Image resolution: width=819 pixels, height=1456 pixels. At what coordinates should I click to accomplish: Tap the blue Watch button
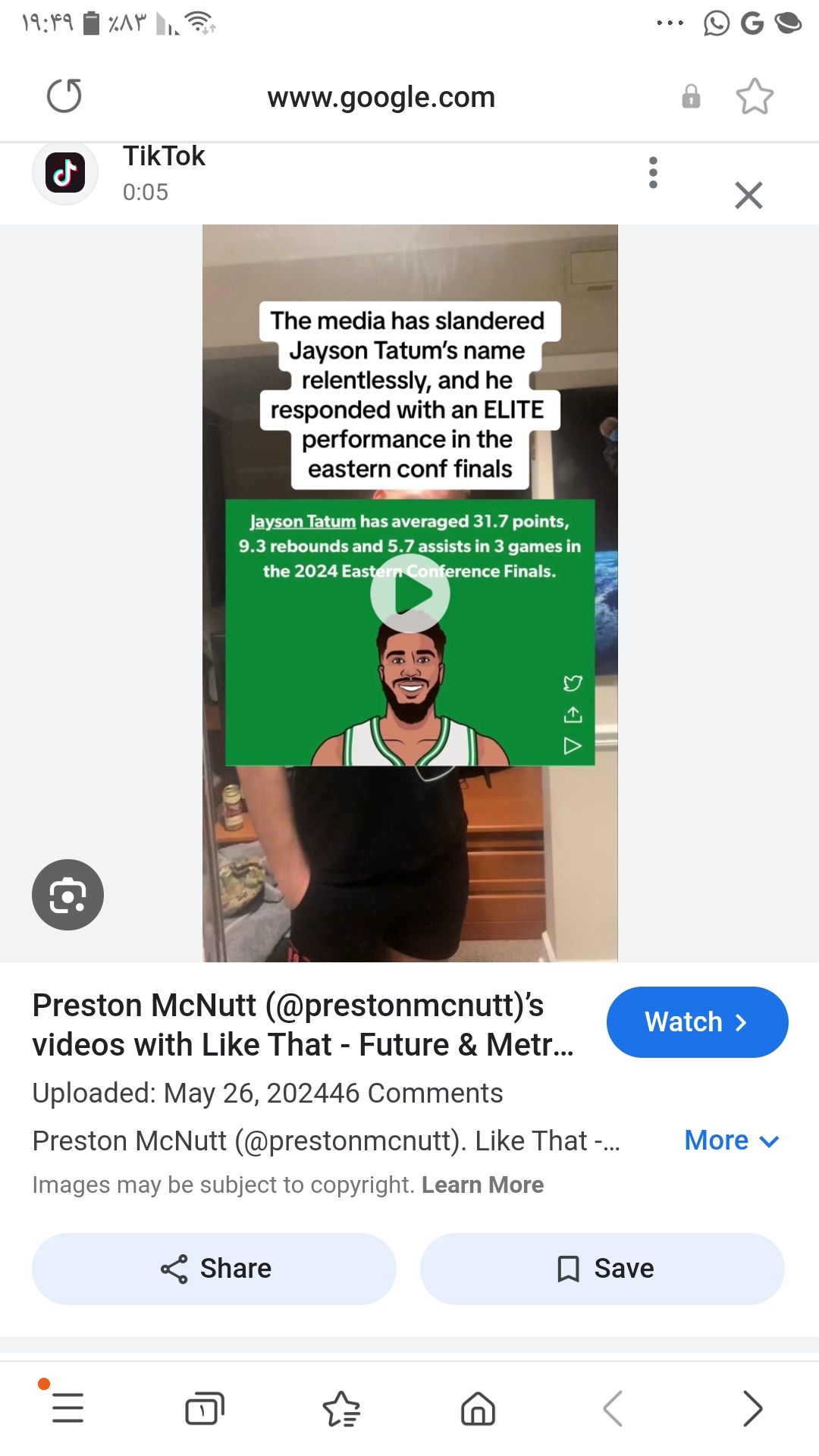[698, 1022]
